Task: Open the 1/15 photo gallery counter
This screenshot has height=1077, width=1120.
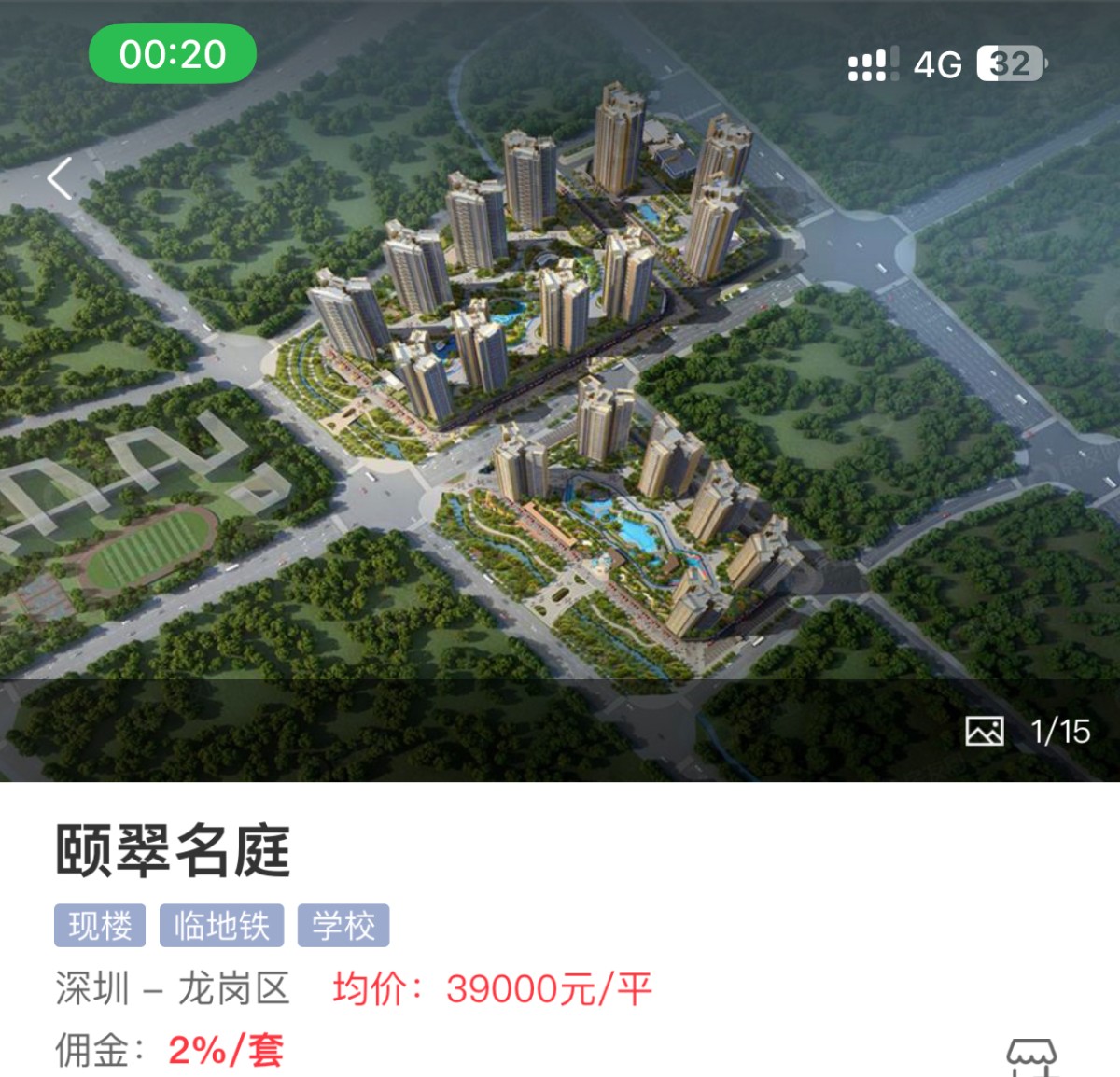Action: click(1029, 731)
